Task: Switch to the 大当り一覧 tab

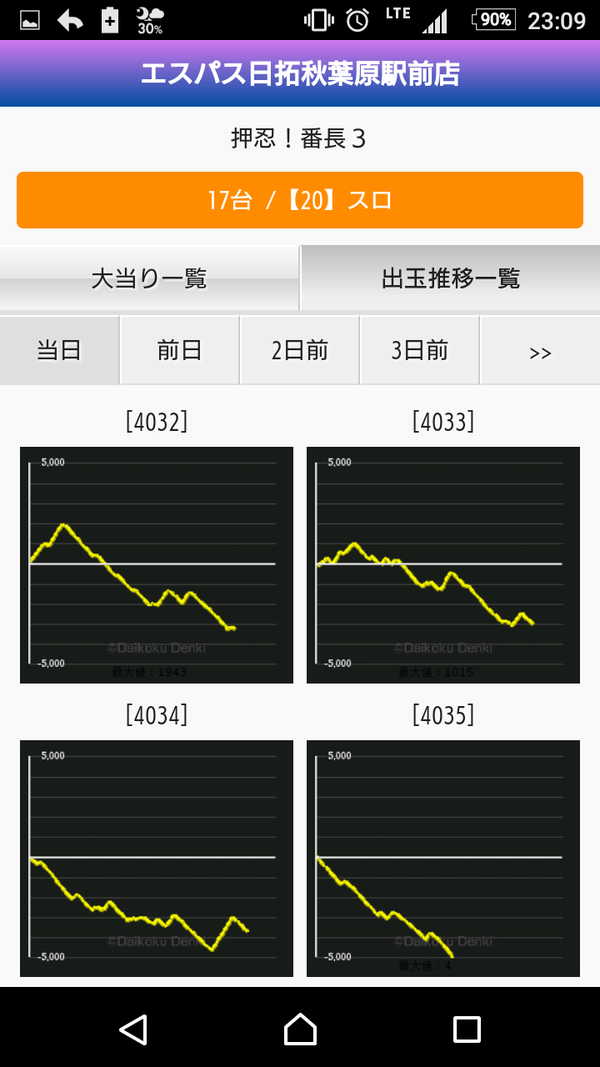Action: [x=149, y=278]
